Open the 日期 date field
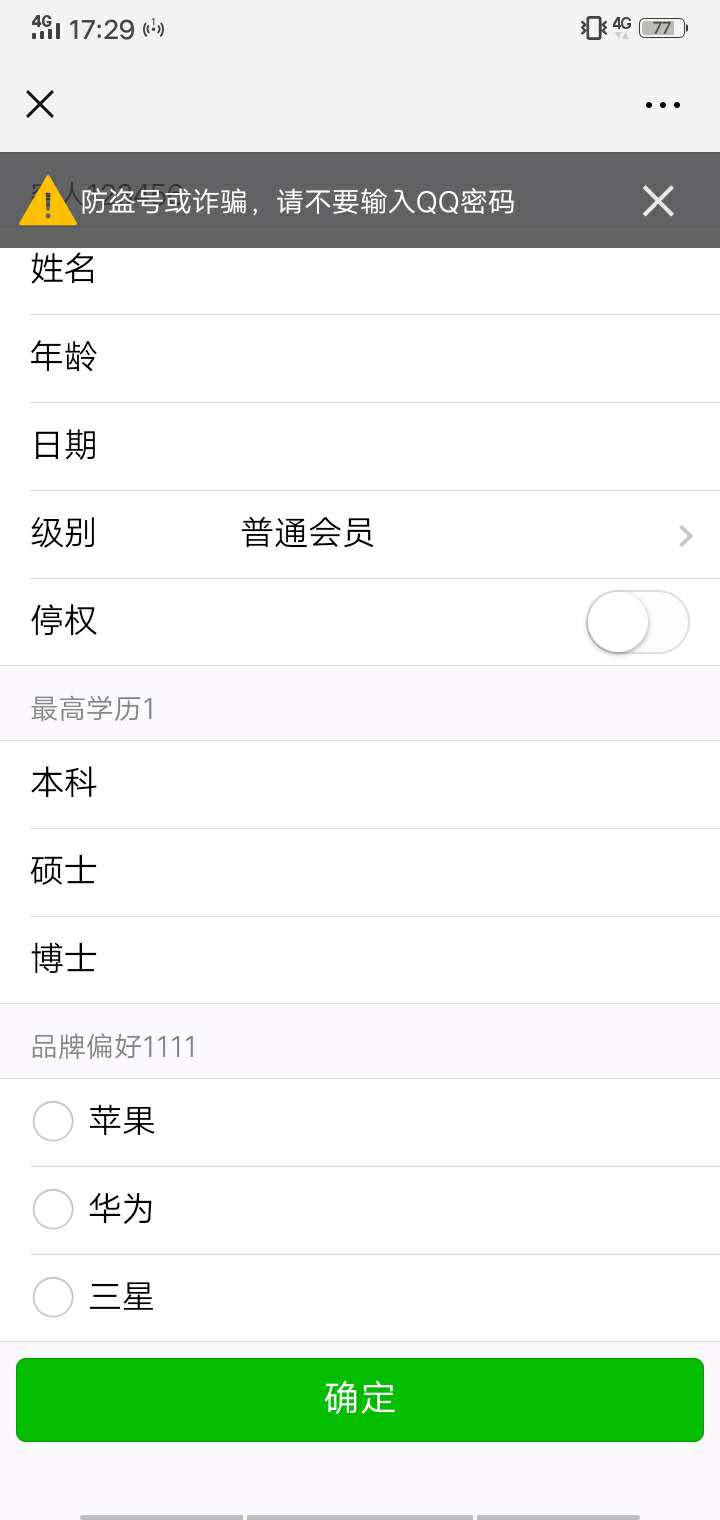720x1520 pixels. (360, 446)
